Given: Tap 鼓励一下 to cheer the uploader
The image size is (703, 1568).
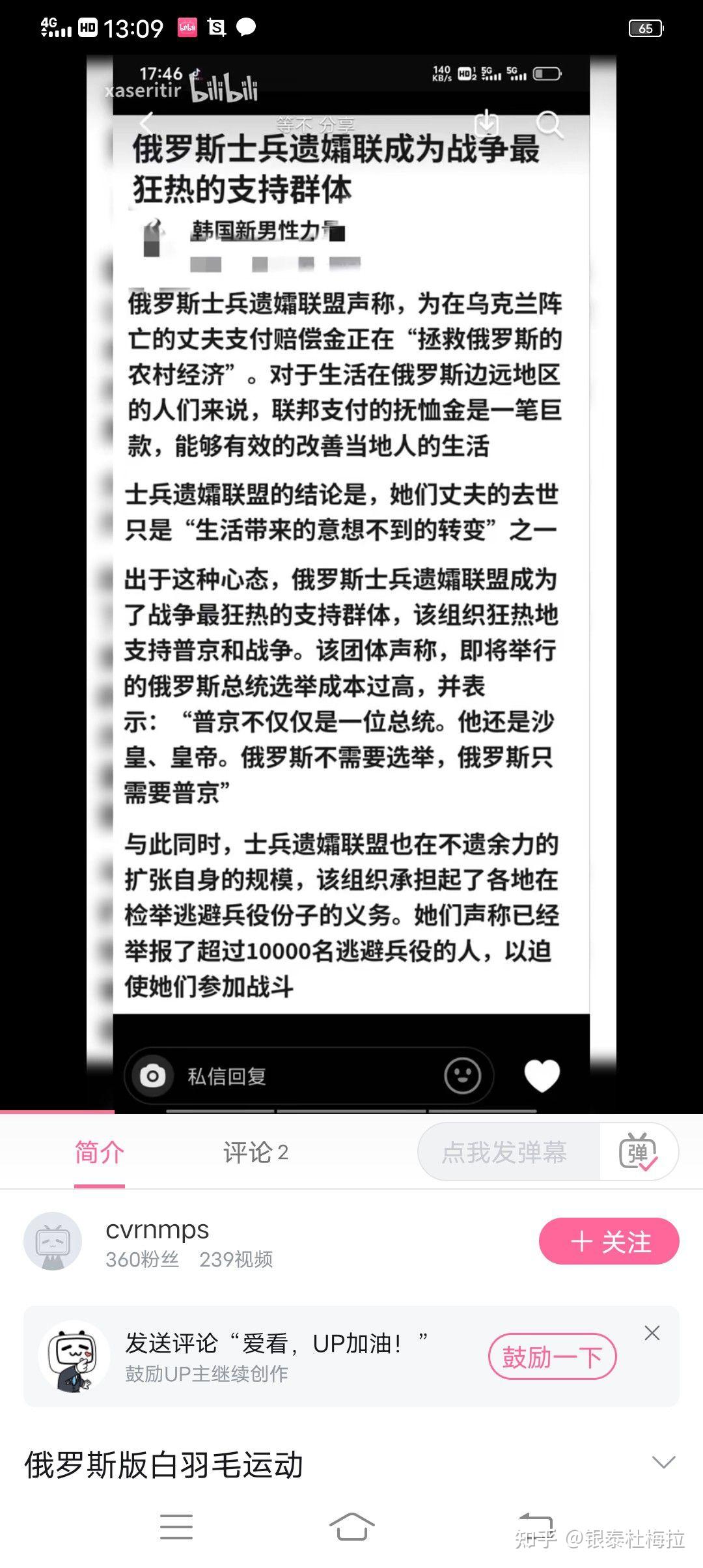Looking at the screenshot, I should point(552,1357).
